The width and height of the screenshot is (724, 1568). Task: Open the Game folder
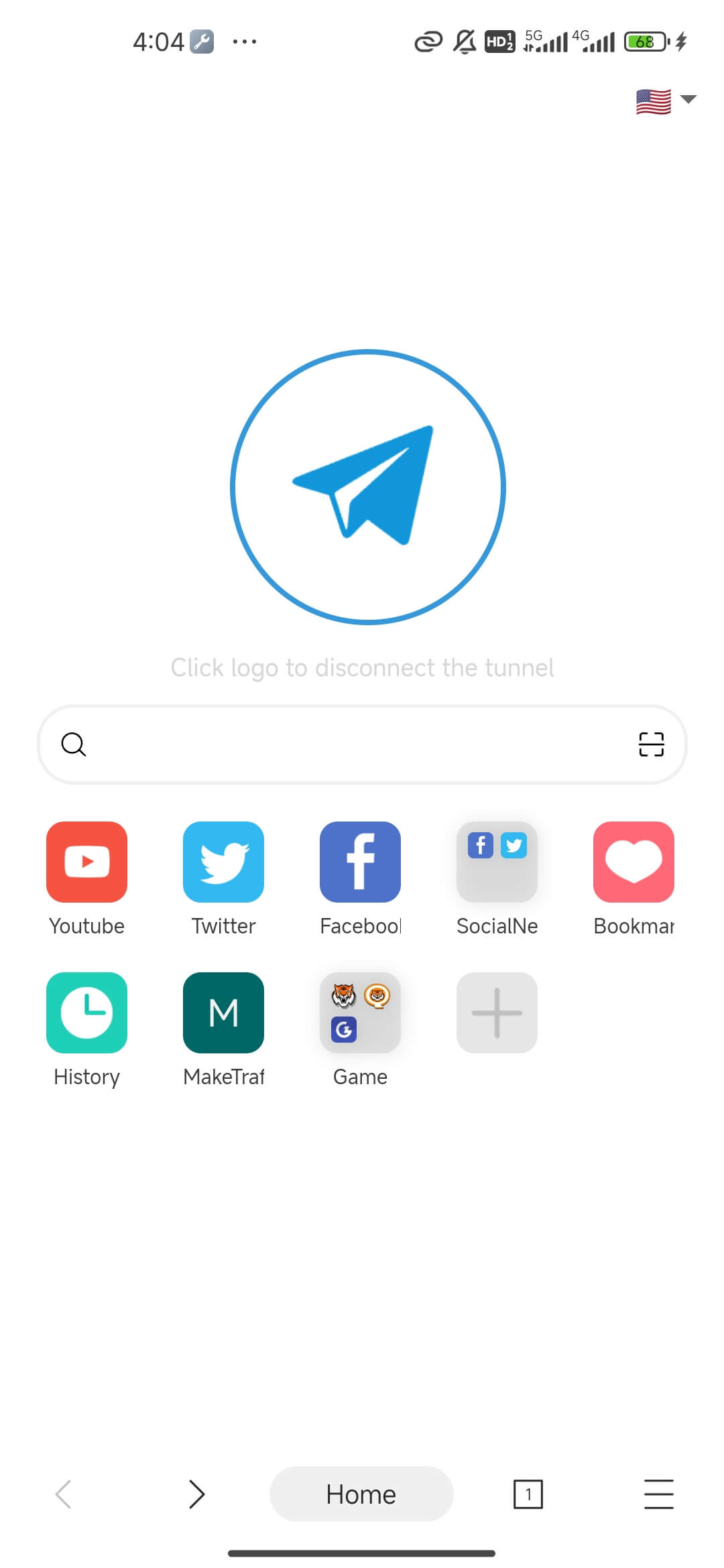pos(360,1013)
